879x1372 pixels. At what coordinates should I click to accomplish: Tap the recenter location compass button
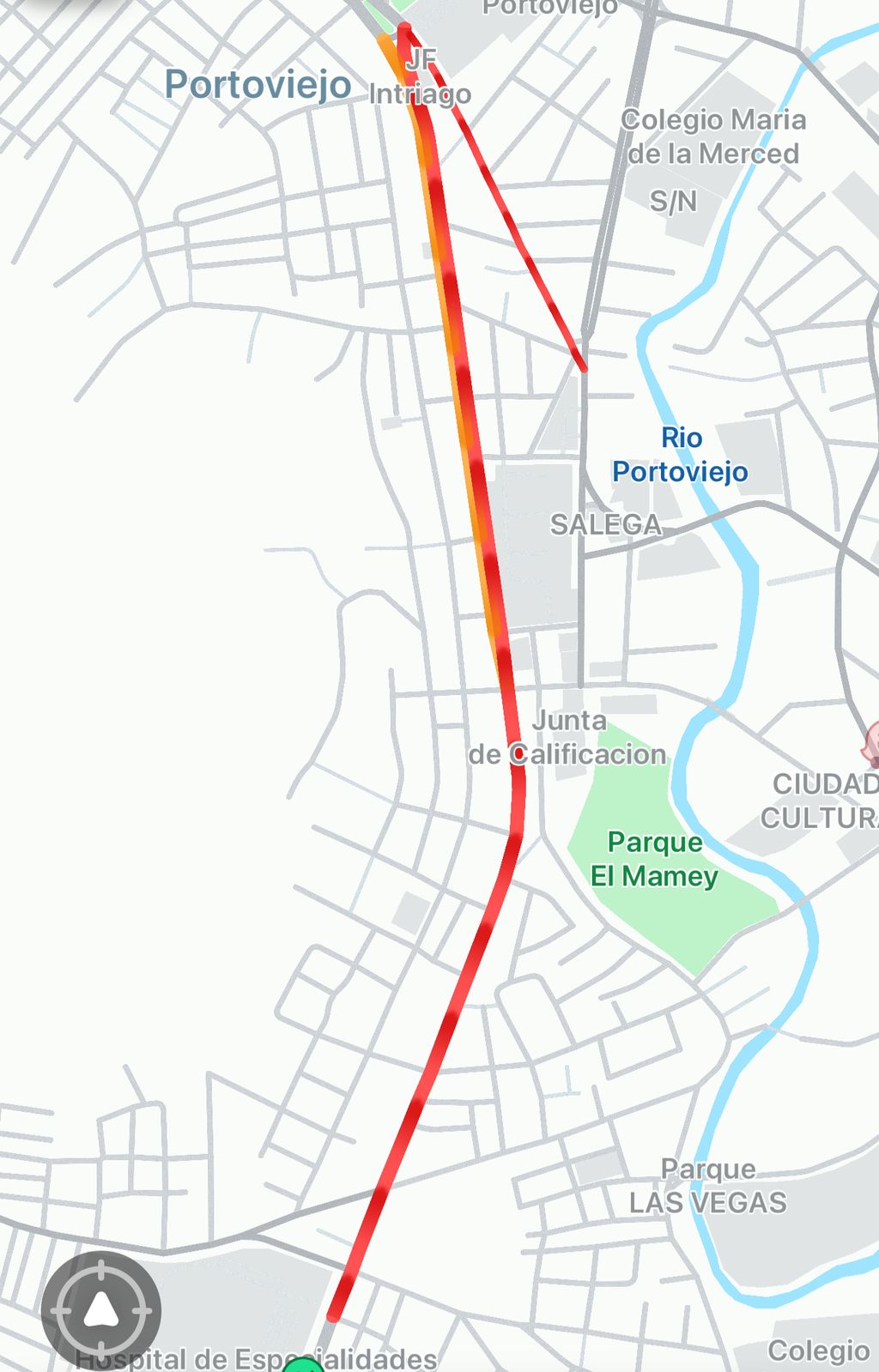pos(101,1309)
